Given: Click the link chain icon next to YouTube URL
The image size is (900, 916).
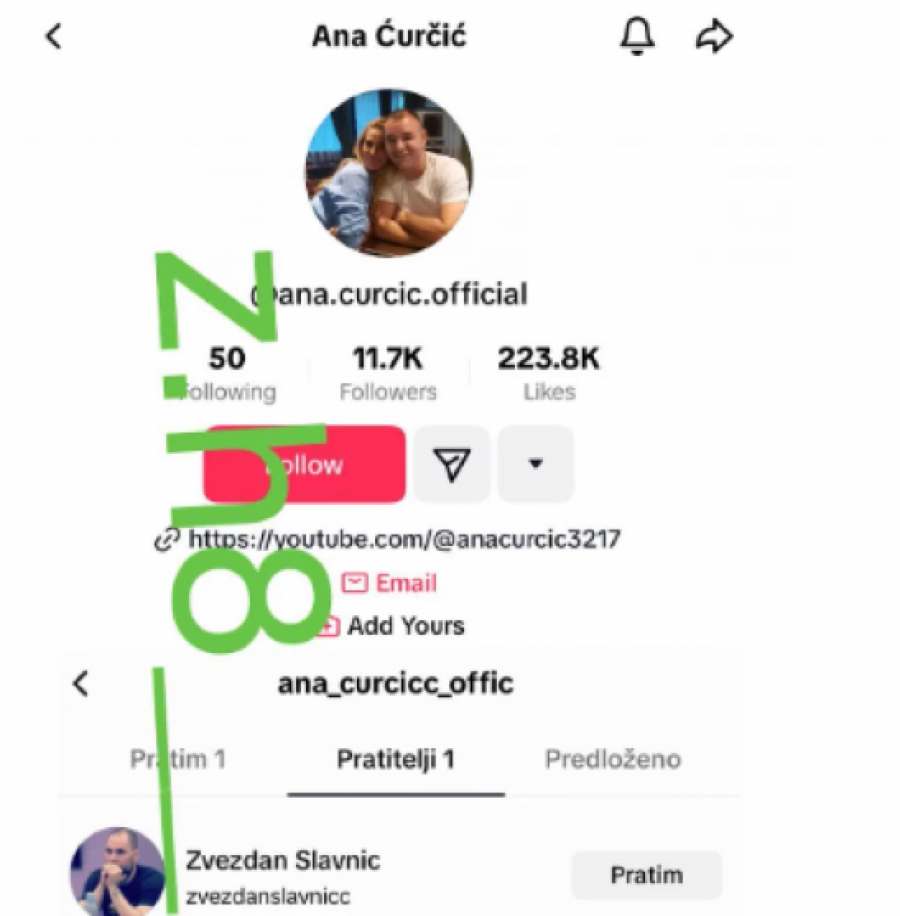Looking at the screenshot, I should (x=168, y=538).
